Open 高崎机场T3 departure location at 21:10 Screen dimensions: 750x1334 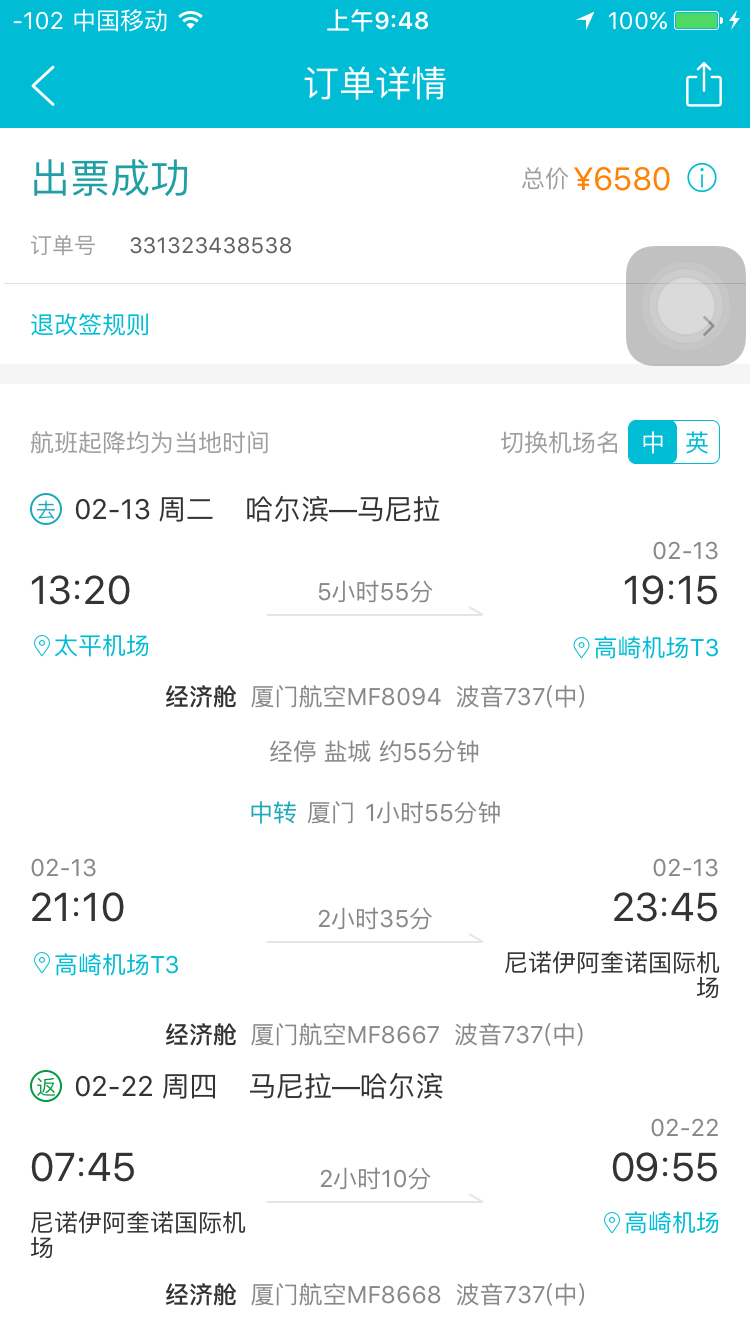tap(105, 964)
